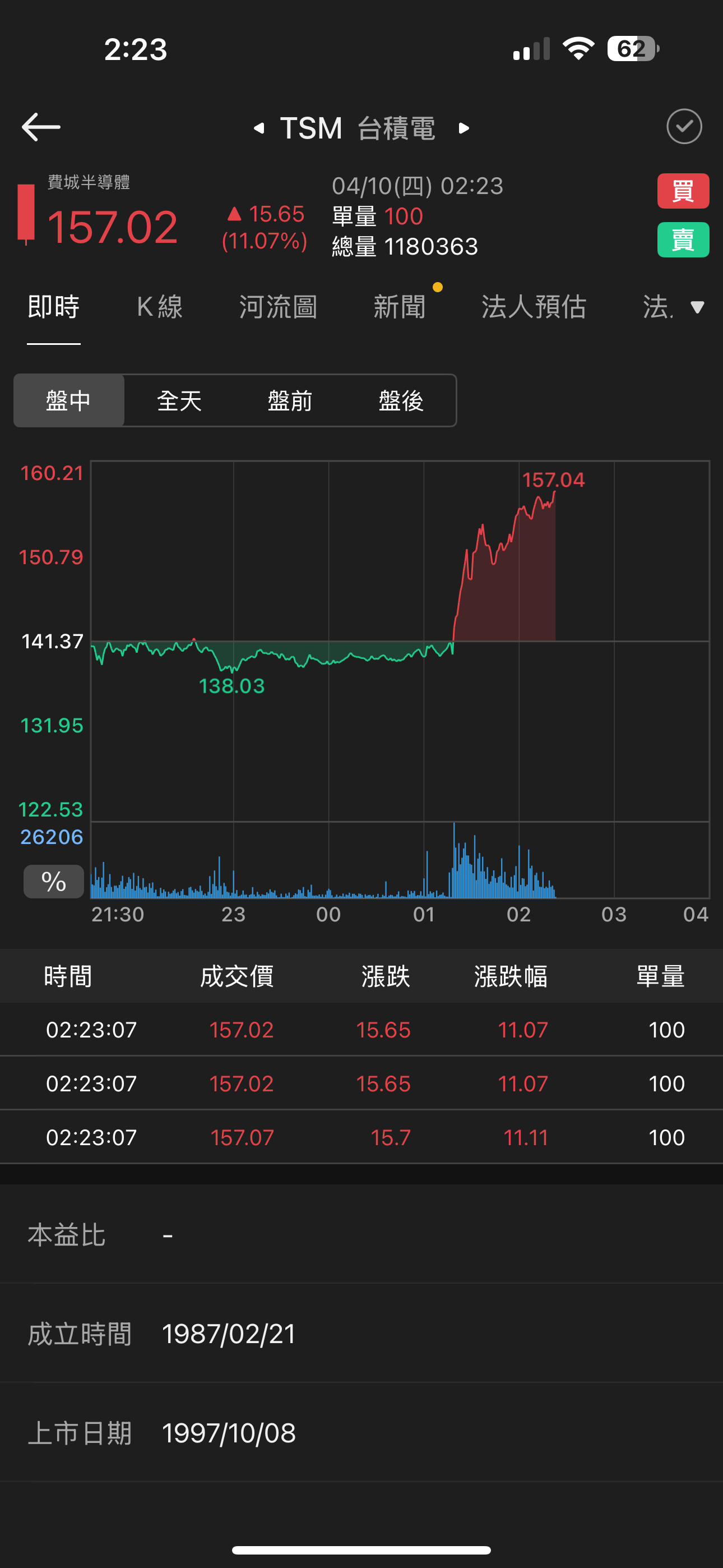Show the 盤後 after-hours chart

[401, 400]
